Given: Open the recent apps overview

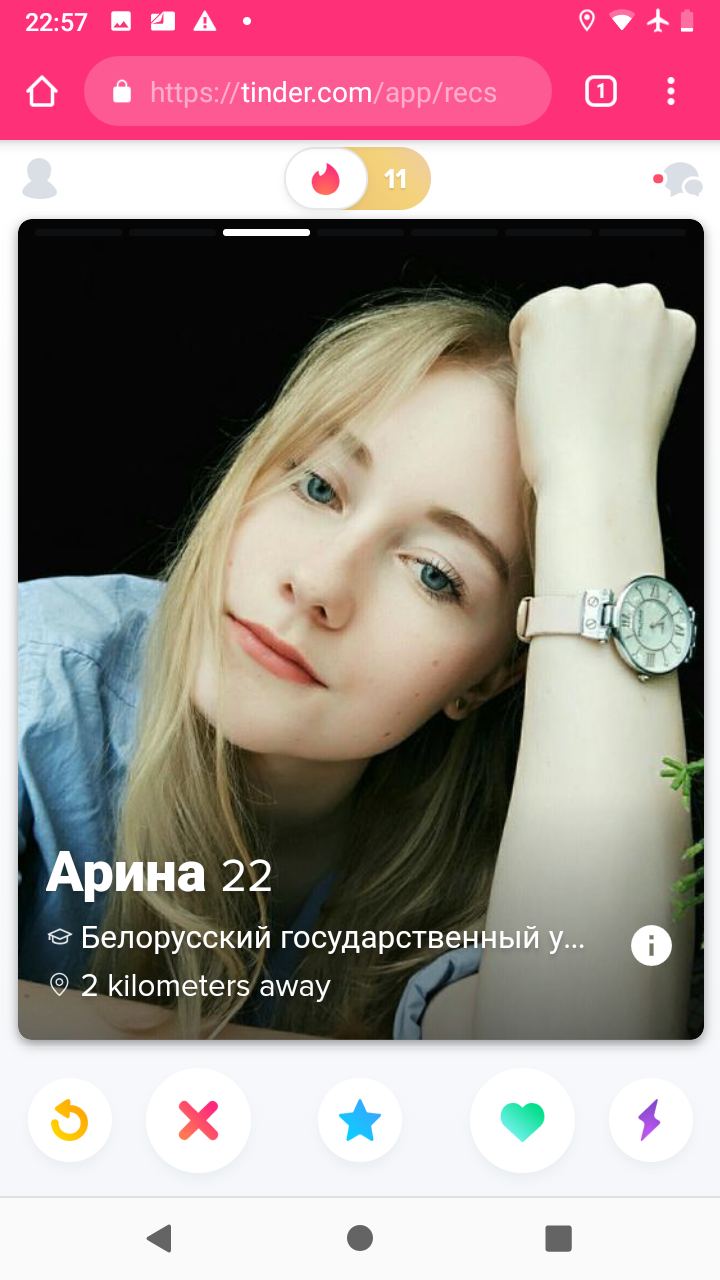Looking at the screenshot, I should click(558, 1238).
